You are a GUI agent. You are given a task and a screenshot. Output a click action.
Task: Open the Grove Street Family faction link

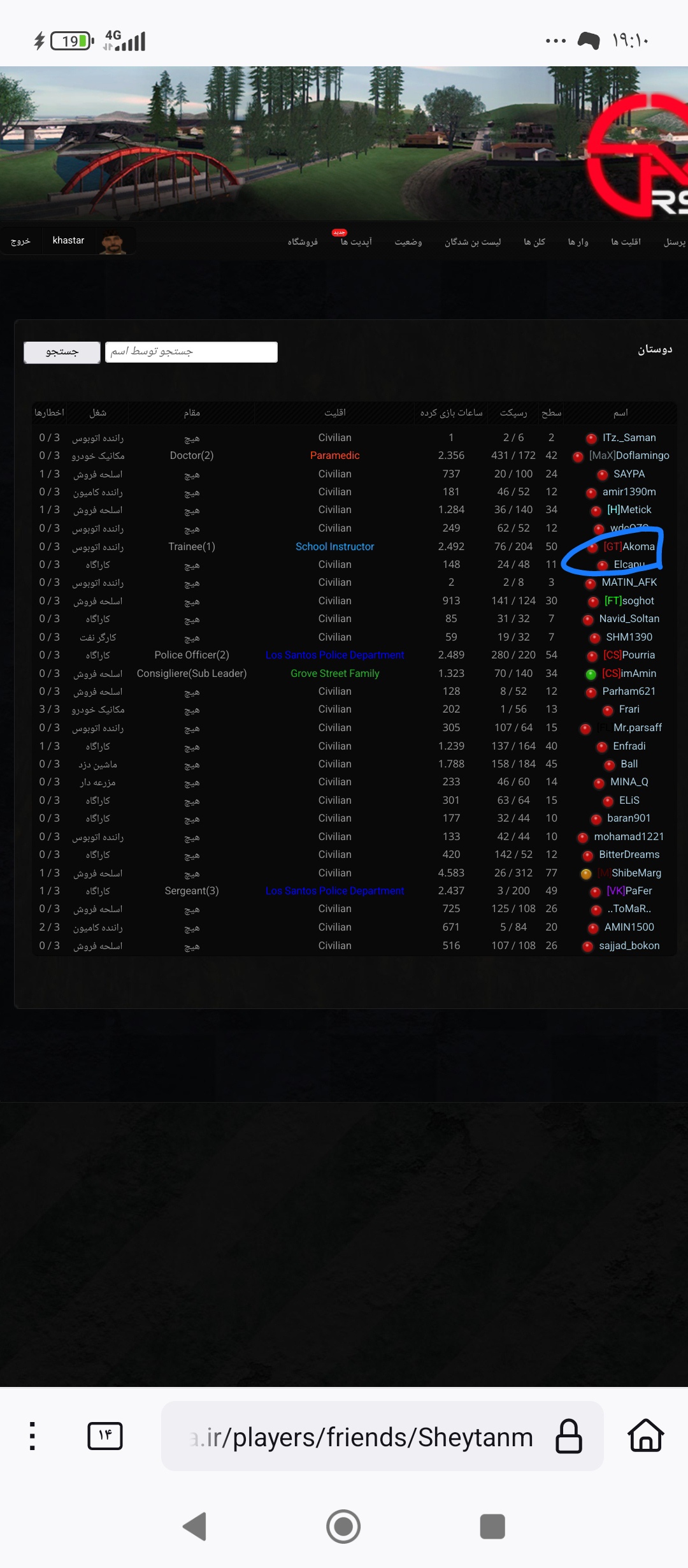coord(335,673)
